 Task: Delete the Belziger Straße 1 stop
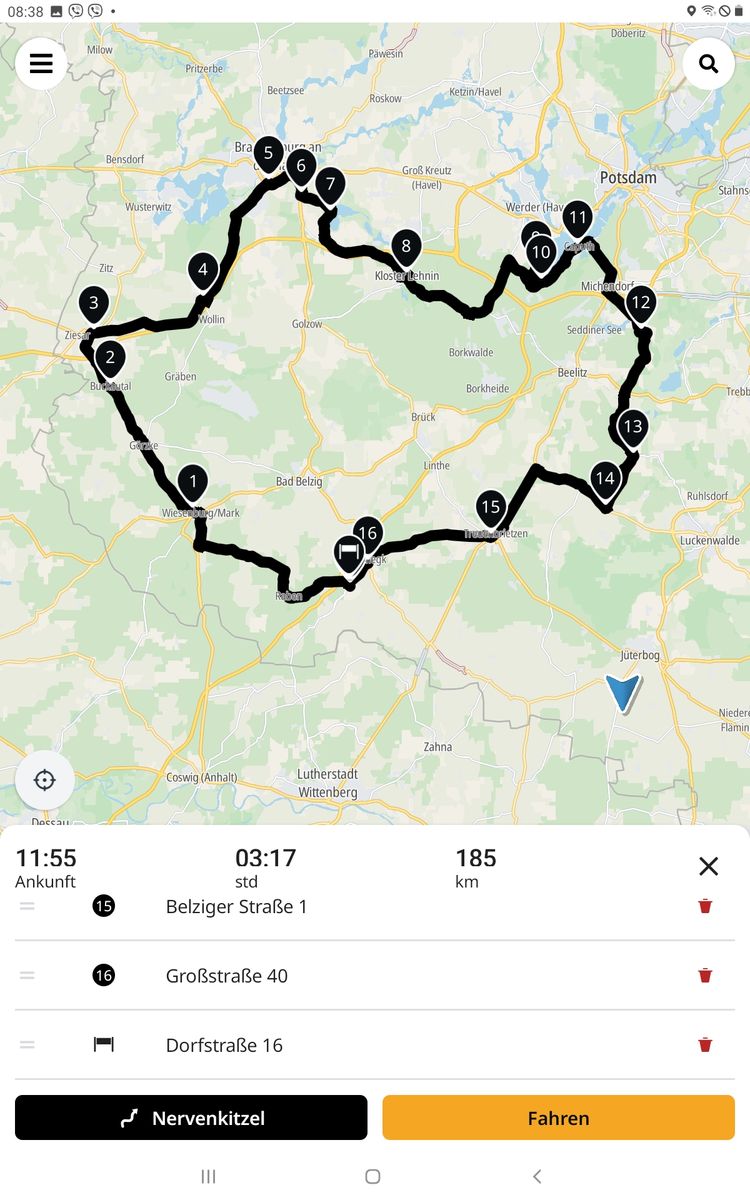tap(705, 906)
